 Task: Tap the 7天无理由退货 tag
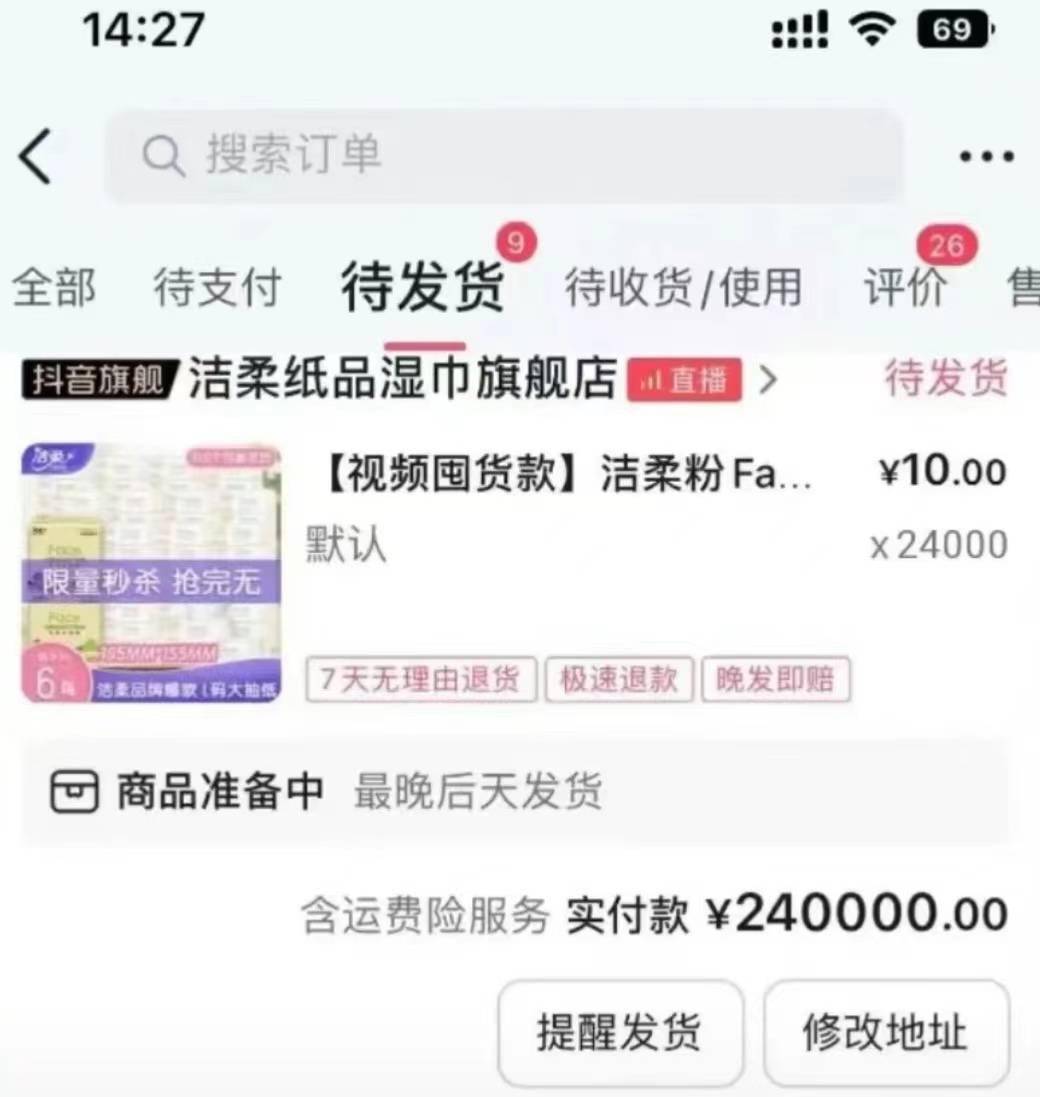click(x=421, y=680)
